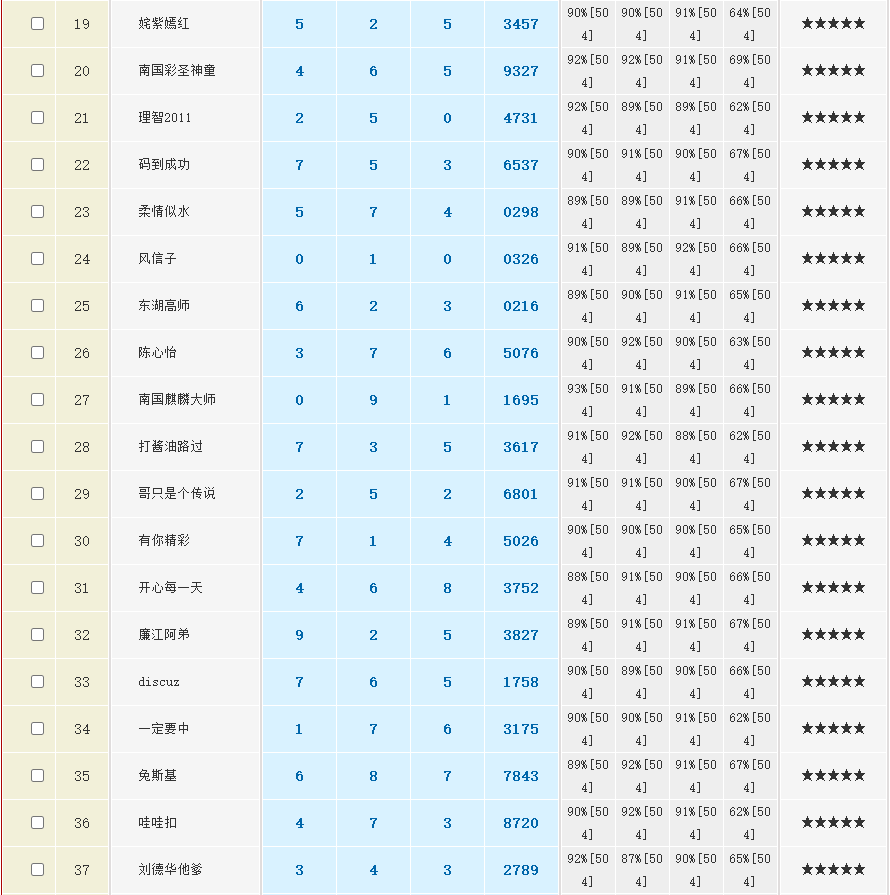Tick the checkbox for 哥只是个传说
The width and height of the screenshot is (890, 895).
pos(38,493)
